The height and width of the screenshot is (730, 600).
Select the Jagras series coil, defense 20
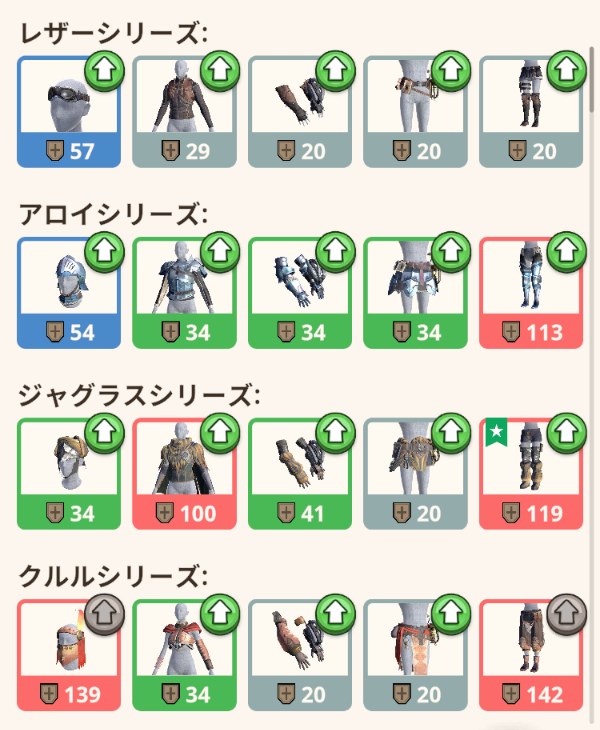click(x=415, y=473)
